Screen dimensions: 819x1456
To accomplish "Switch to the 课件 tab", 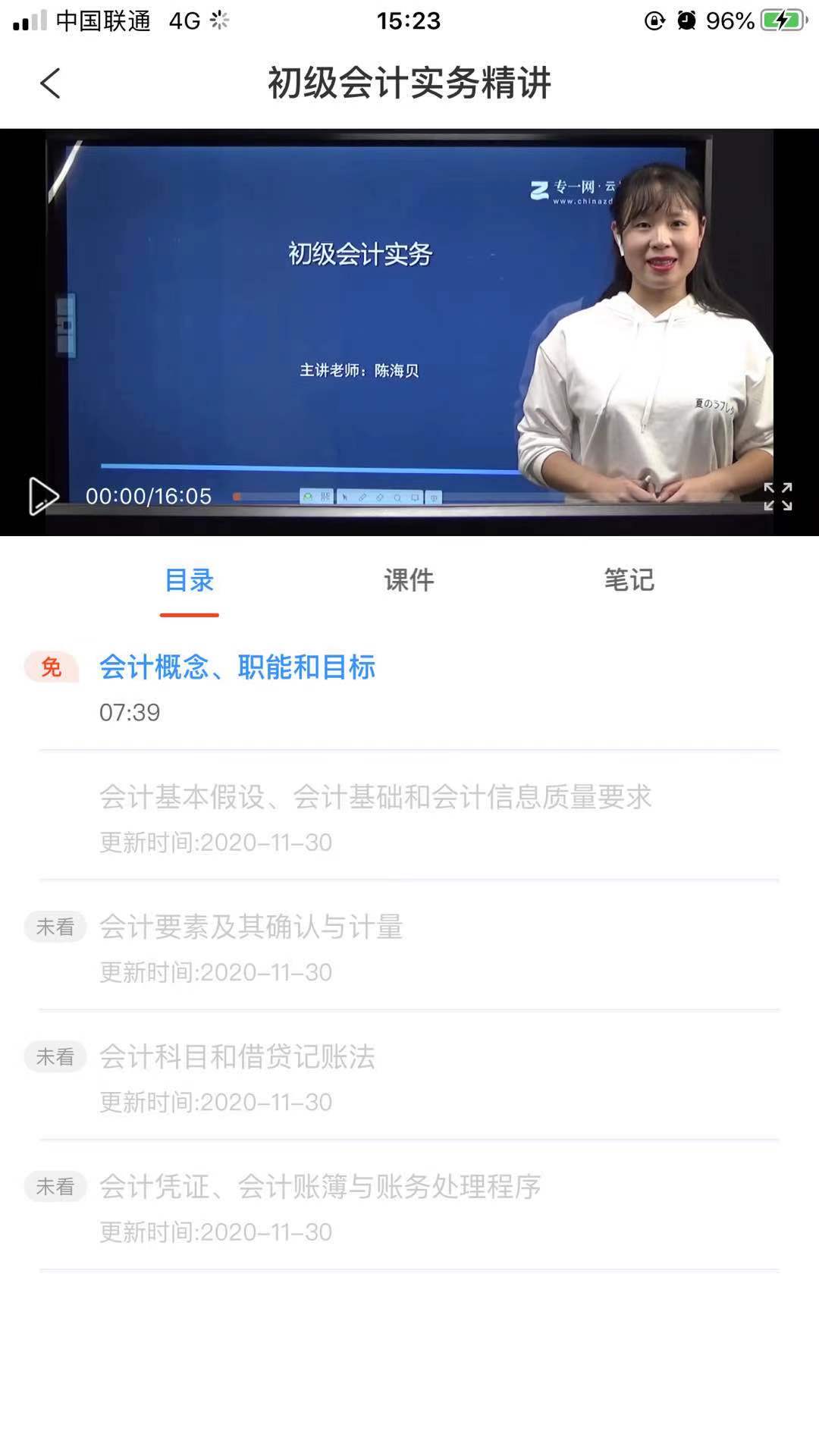I will [409, 581].
